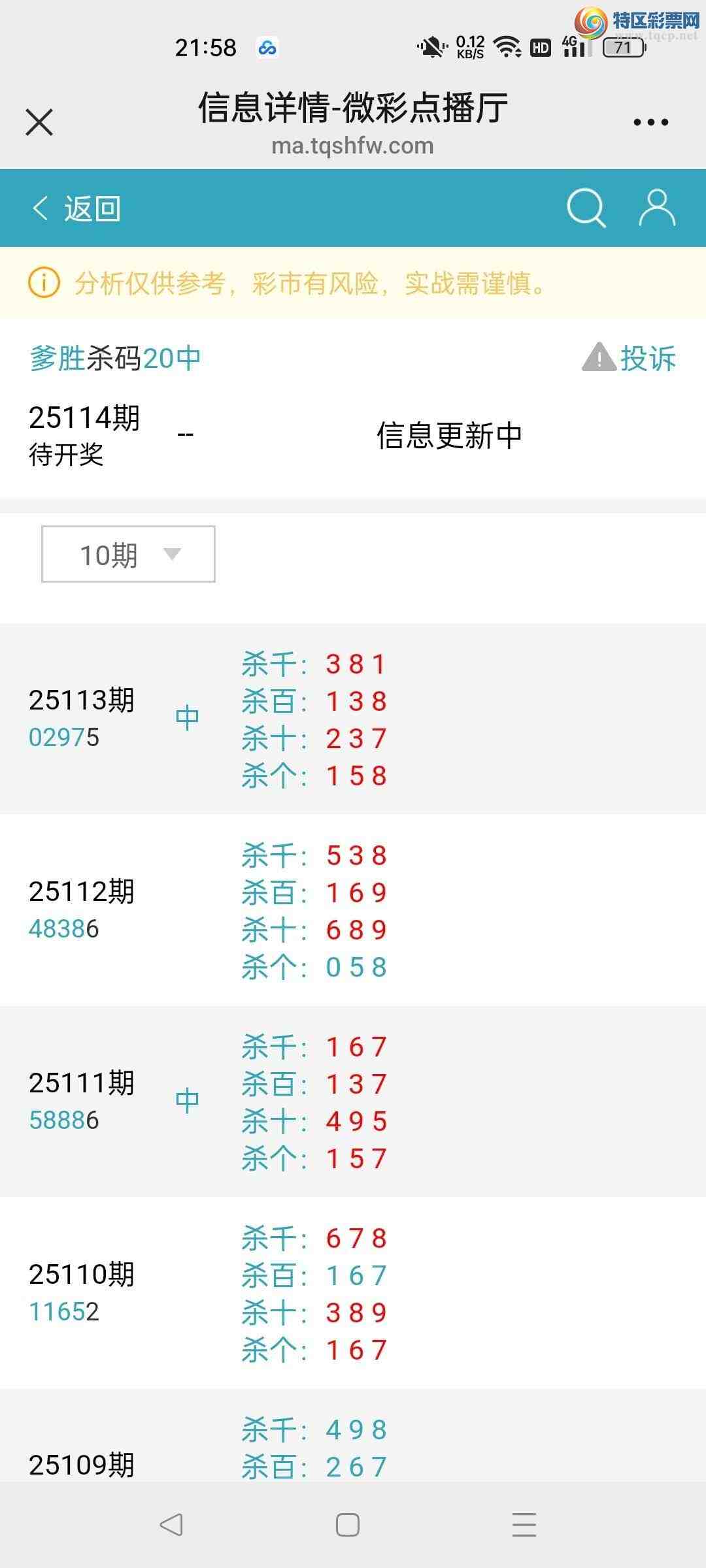Open the three-dot overflow menu
The image size is (706, 1568).
[x=650, y=122]
